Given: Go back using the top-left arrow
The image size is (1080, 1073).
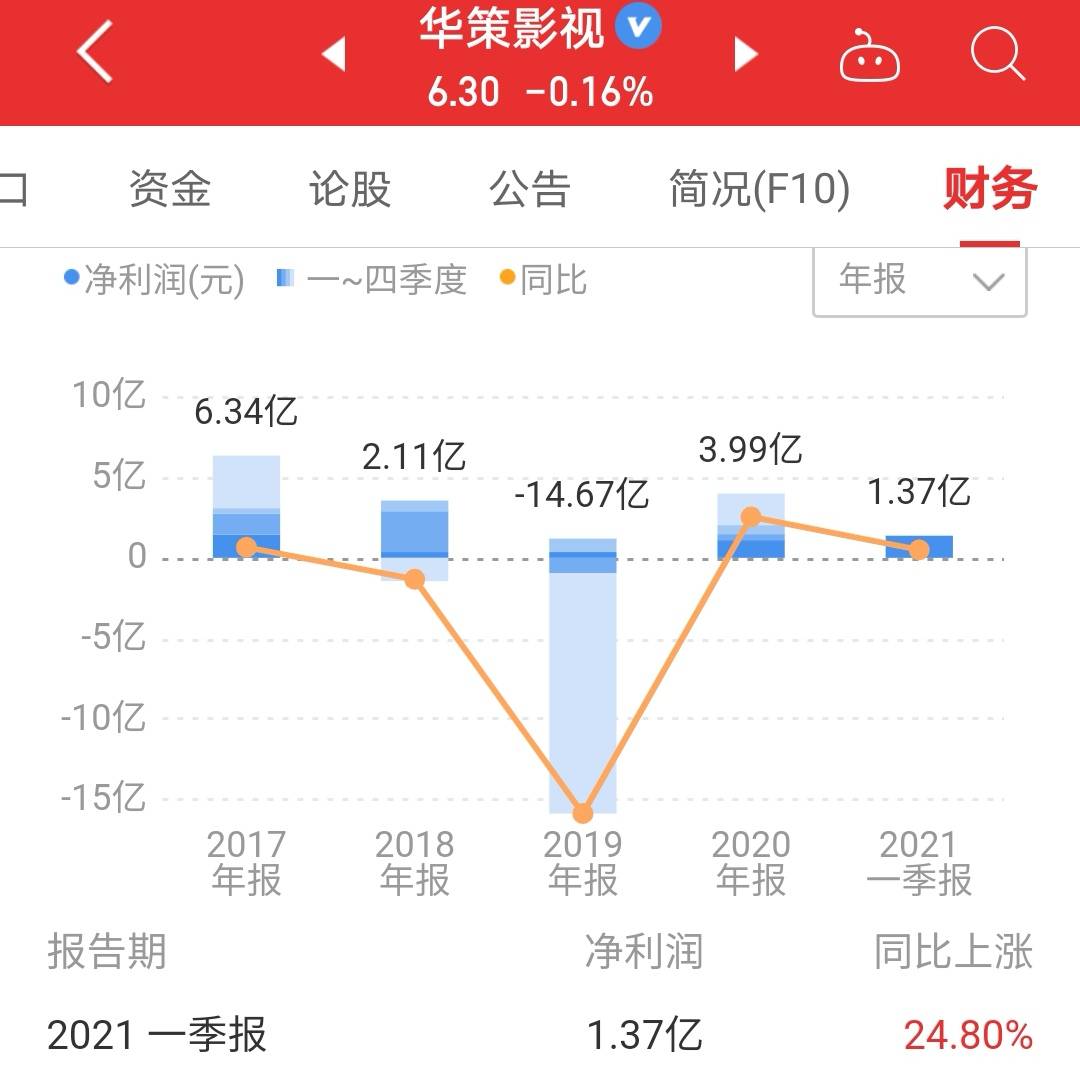Looking at the screenshot, I should 95,54.
